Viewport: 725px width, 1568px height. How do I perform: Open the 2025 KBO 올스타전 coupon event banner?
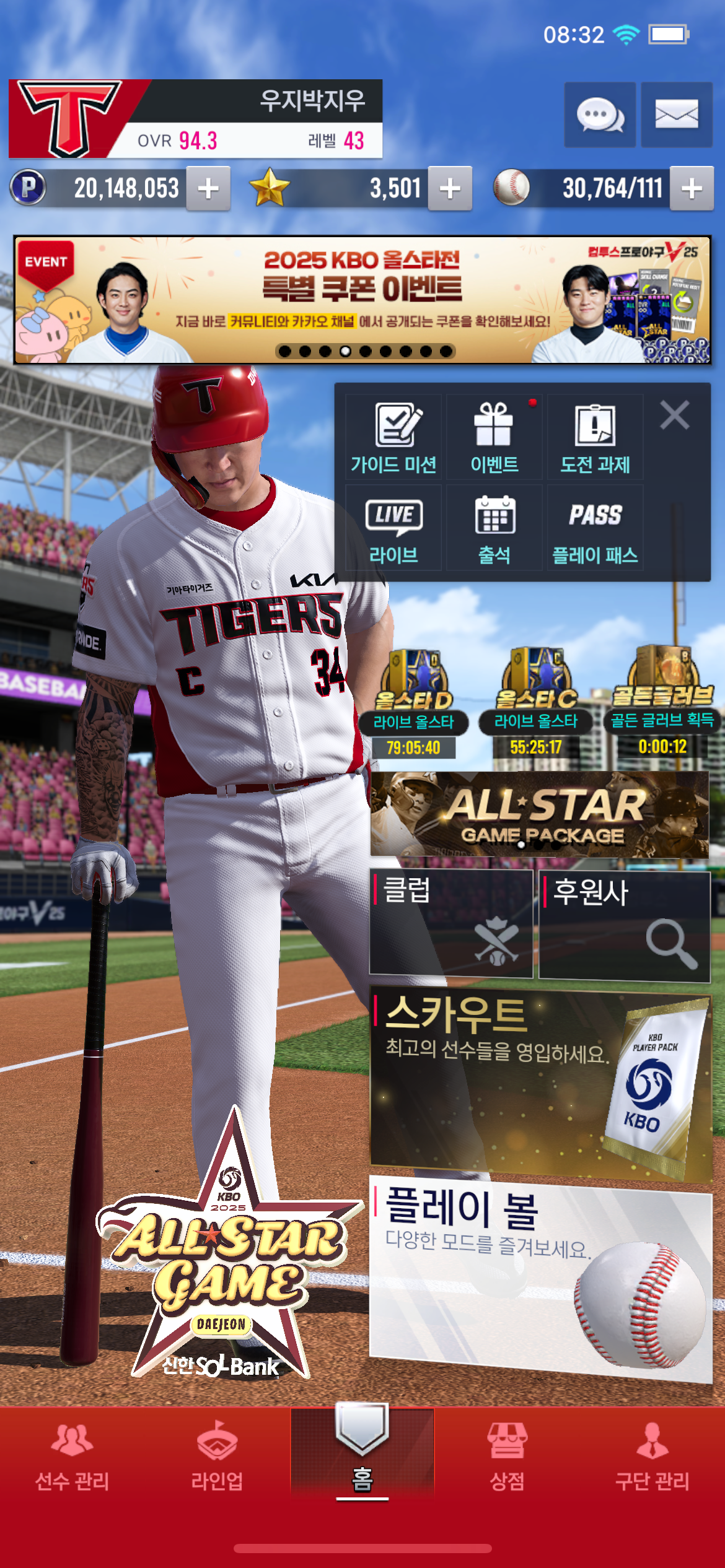pos(362,300)
